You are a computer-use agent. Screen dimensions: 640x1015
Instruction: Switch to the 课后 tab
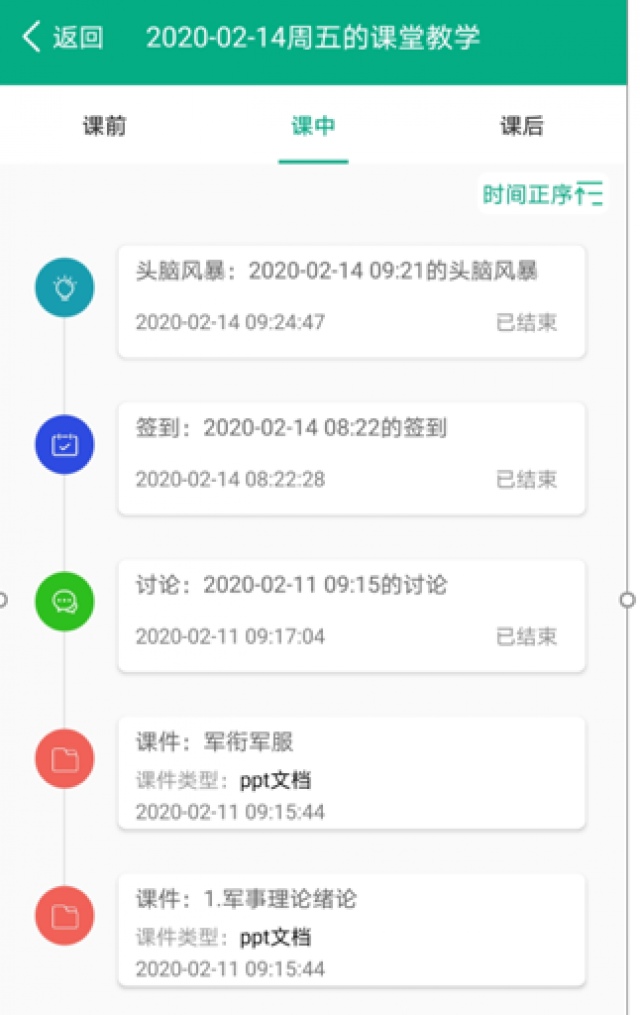(521, 126)
